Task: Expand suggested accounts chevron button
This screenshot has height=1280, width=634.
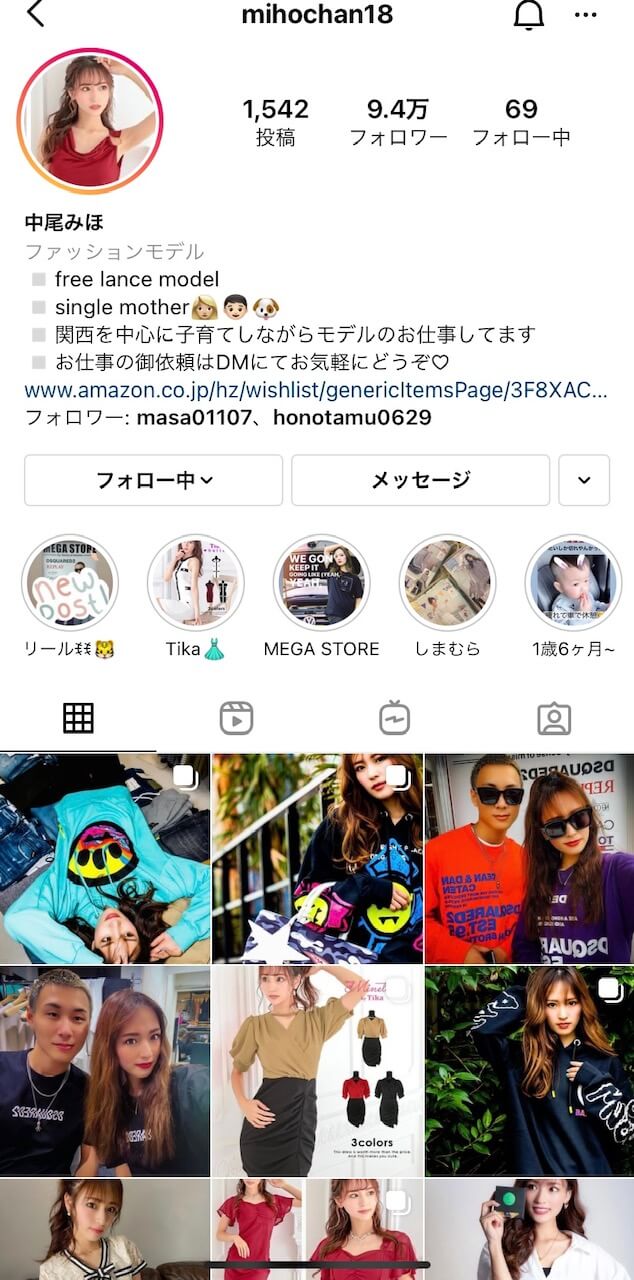Action: coord(584,480)
